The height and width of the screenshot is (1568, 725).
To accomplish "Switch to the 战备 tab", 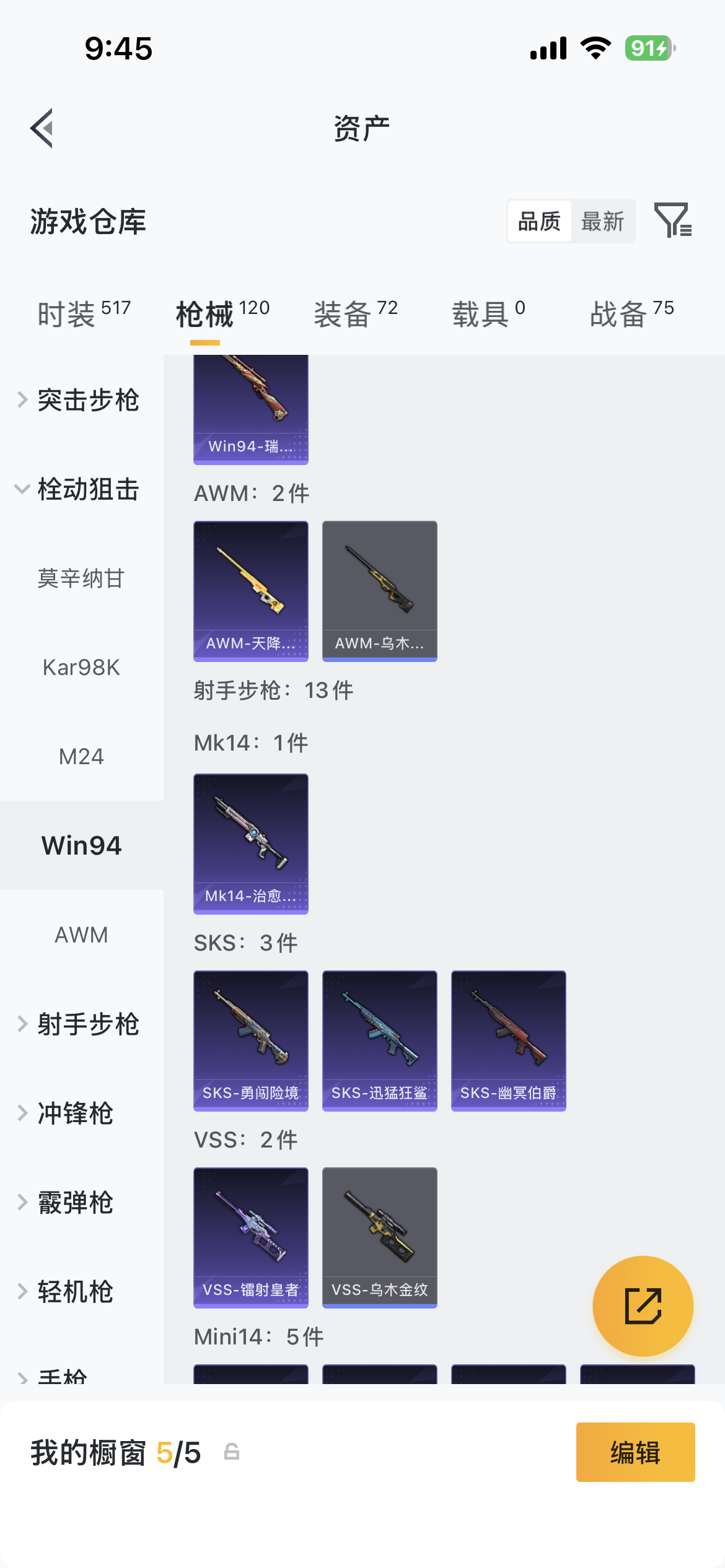I will [x=631, y=313].
